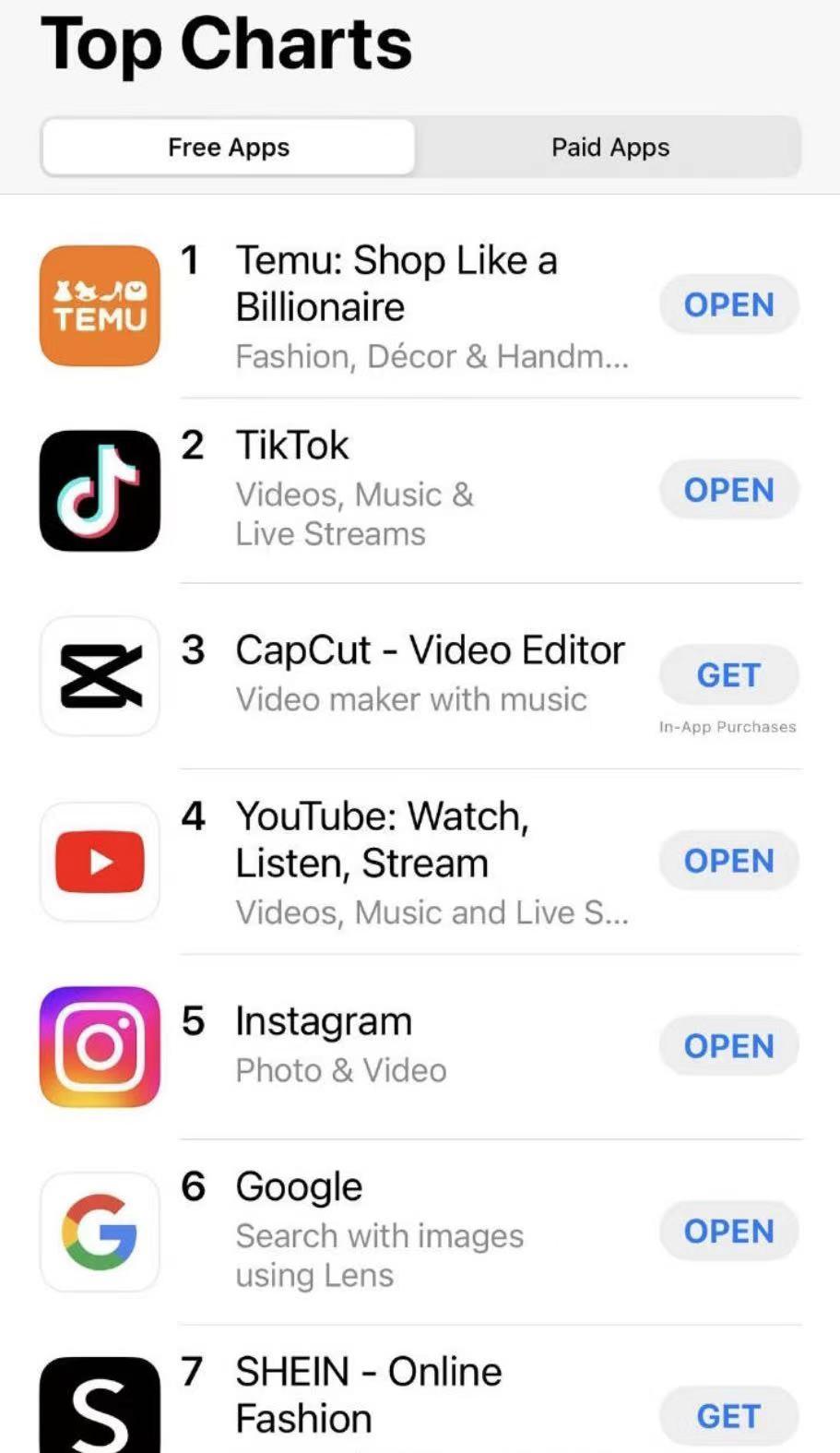Open the TikTok app details page
840x1453 pixels.
pos(293,446)
